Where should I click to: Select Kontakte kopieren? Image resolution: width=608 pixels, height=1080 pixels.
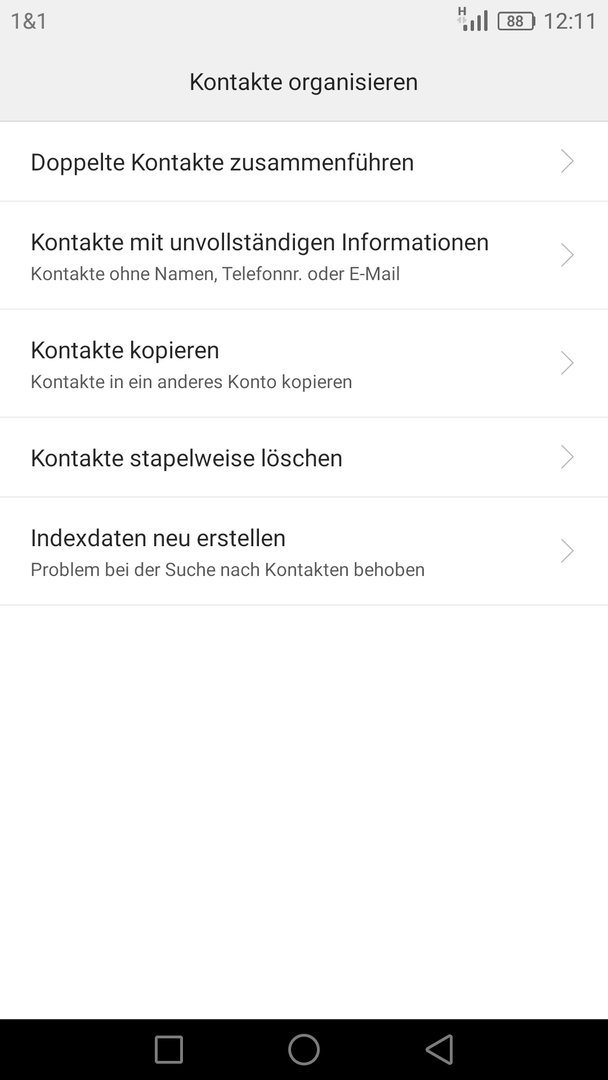[x=304, y=363]
